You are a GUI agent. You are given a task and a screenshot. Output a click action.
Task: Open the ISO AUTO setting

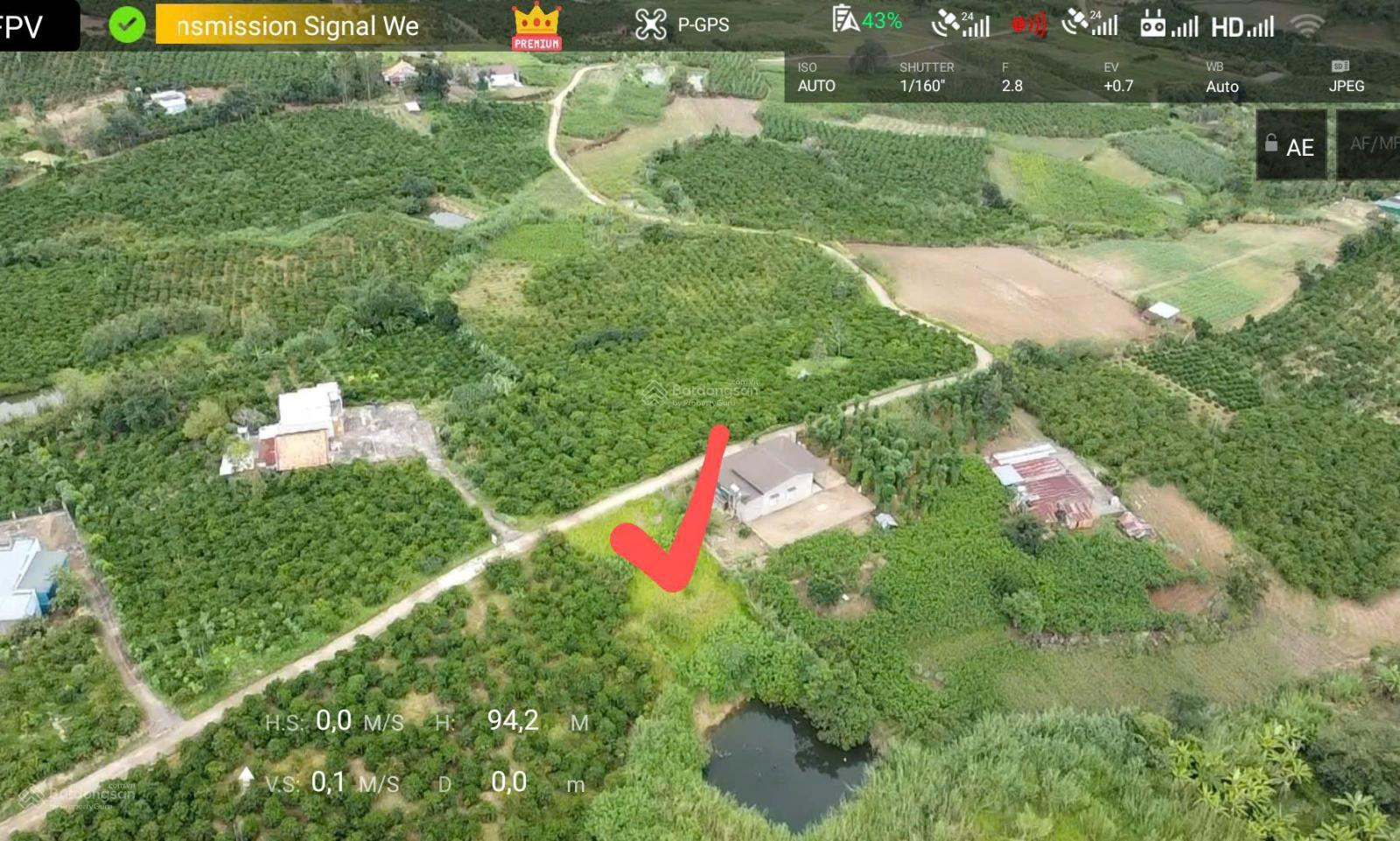point(815,77)
